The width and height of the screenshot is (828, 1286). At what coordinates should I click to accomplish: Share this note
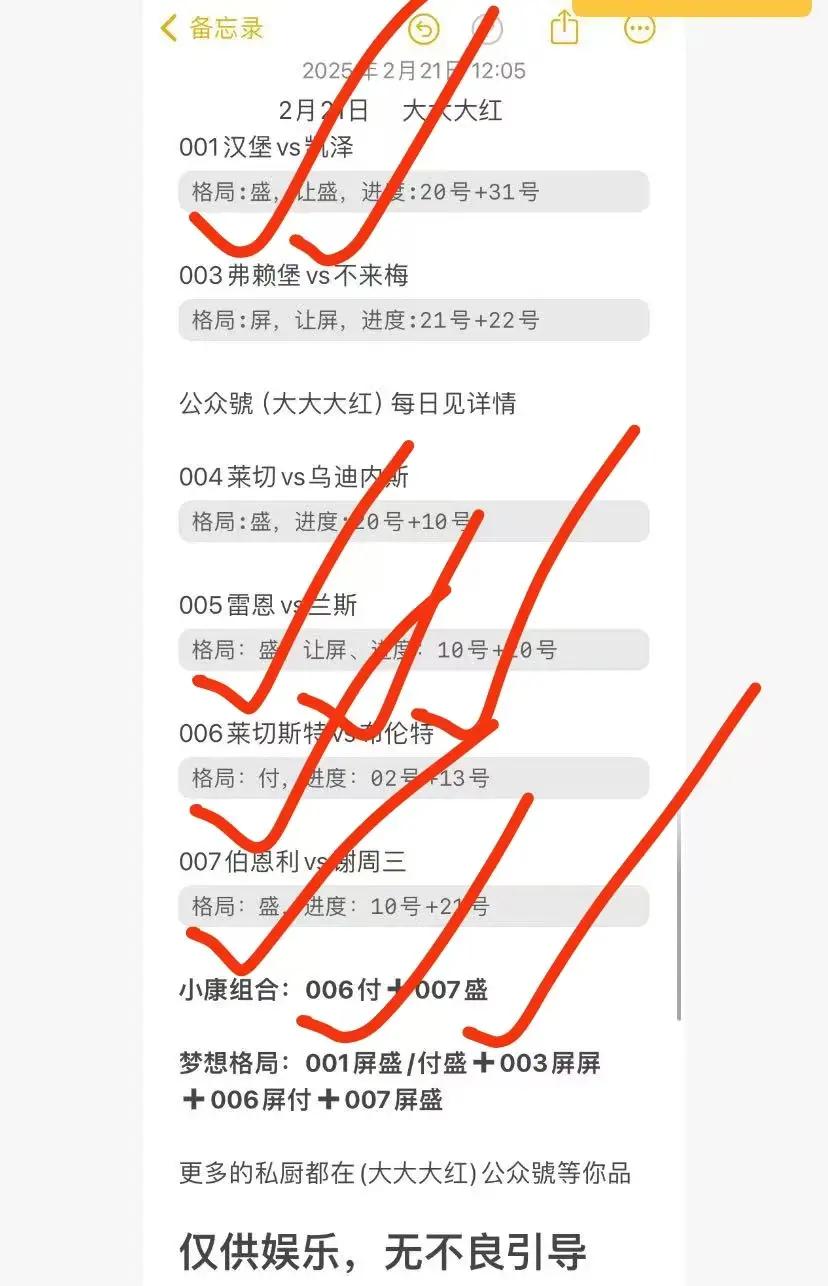[x=565, y=28]
